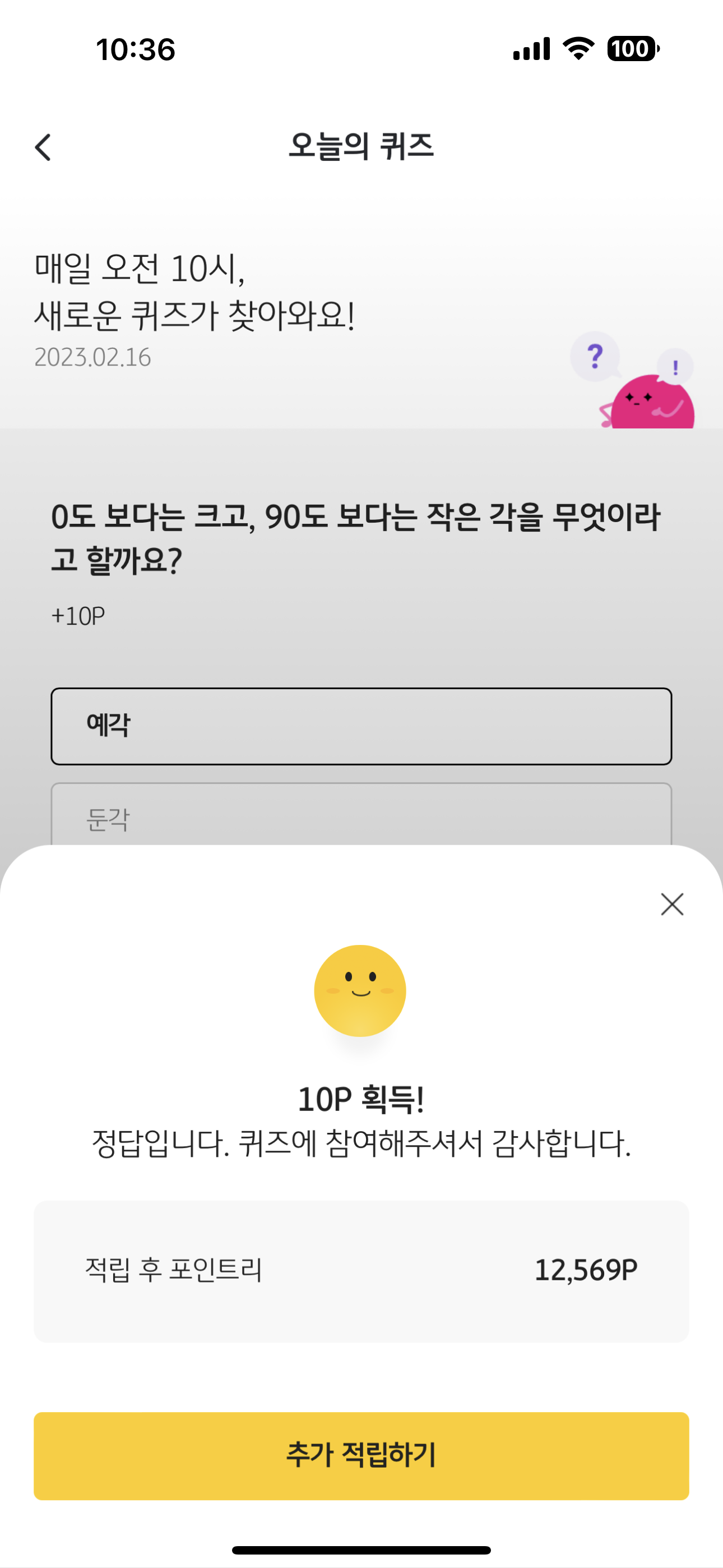Select the 예각 answer option
Screen dimensions: 723x1568
tap(361, 726)
